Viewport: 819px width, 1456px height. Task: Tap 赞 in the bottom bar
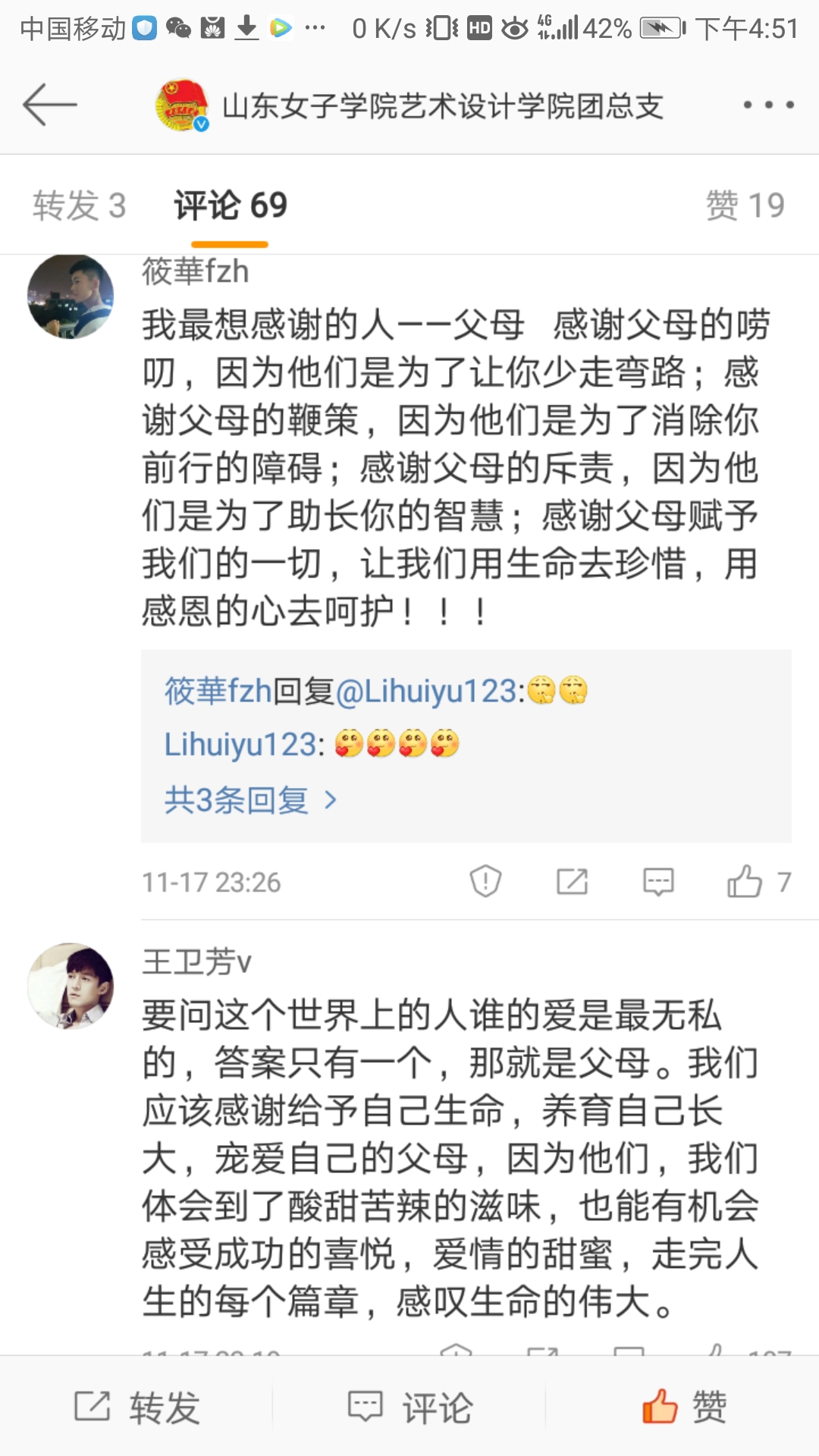[x=682, y=1407]
